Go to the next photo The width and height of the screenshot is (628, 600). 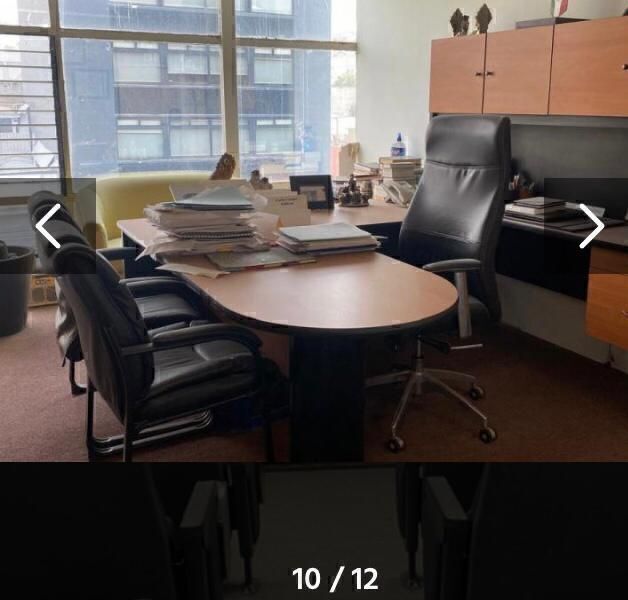[x=590, y=226]
